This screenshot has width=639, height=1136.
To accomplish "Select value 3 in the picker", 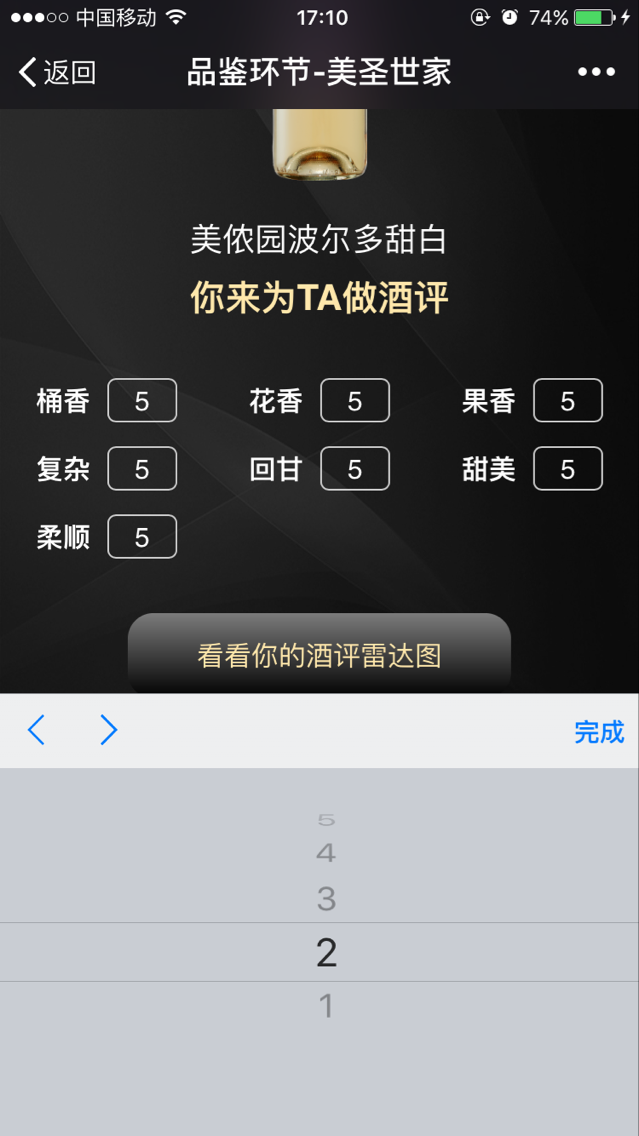I will pyautogui.click(x=326, y=898).
